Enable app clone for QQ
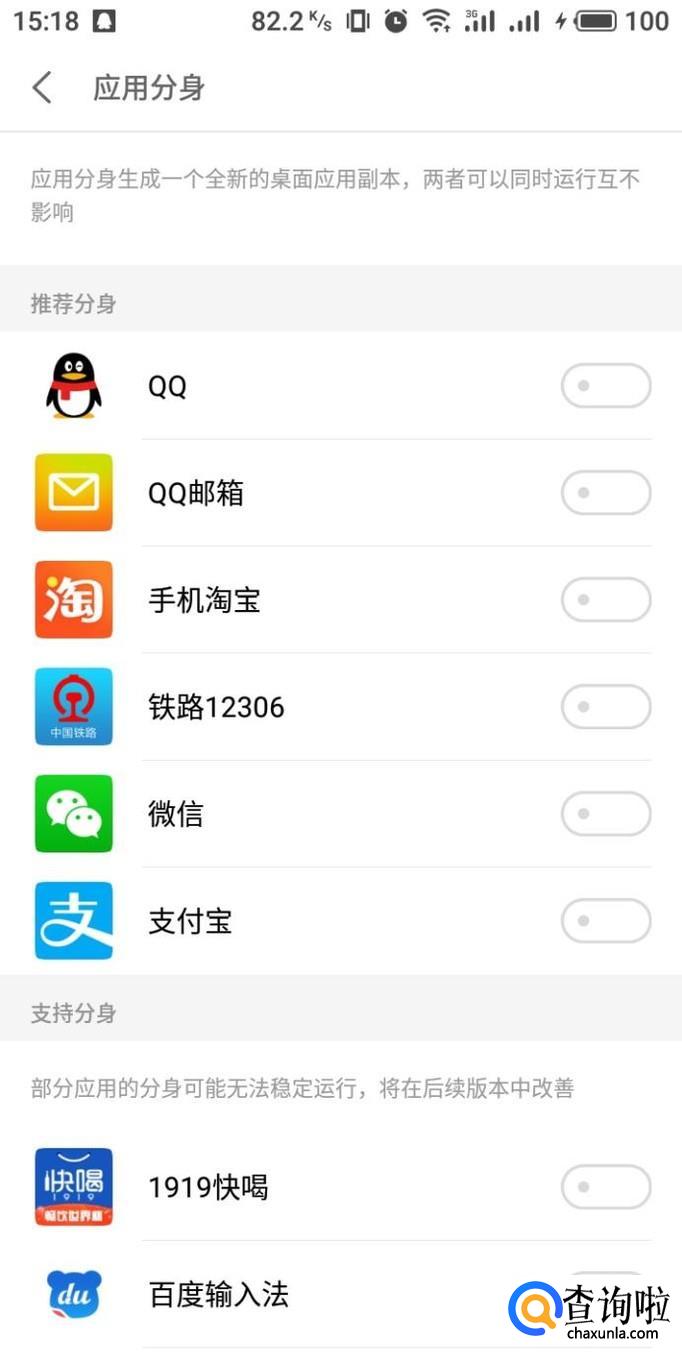This screenshot has width=682, height=1364. pos(606,386)
